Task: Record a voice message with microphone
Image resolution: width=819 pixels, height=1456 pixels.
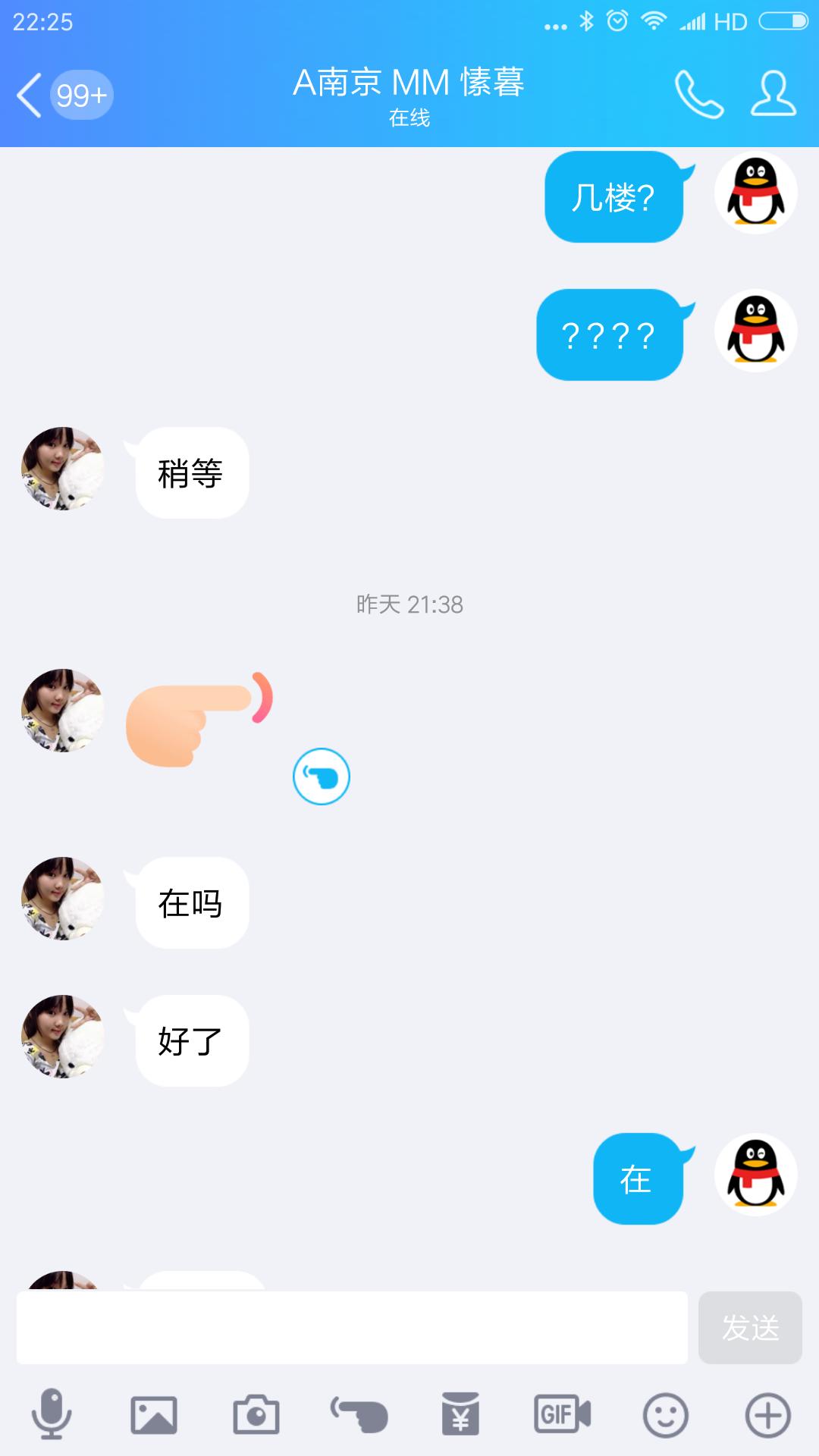Action: click(52, 1414)
